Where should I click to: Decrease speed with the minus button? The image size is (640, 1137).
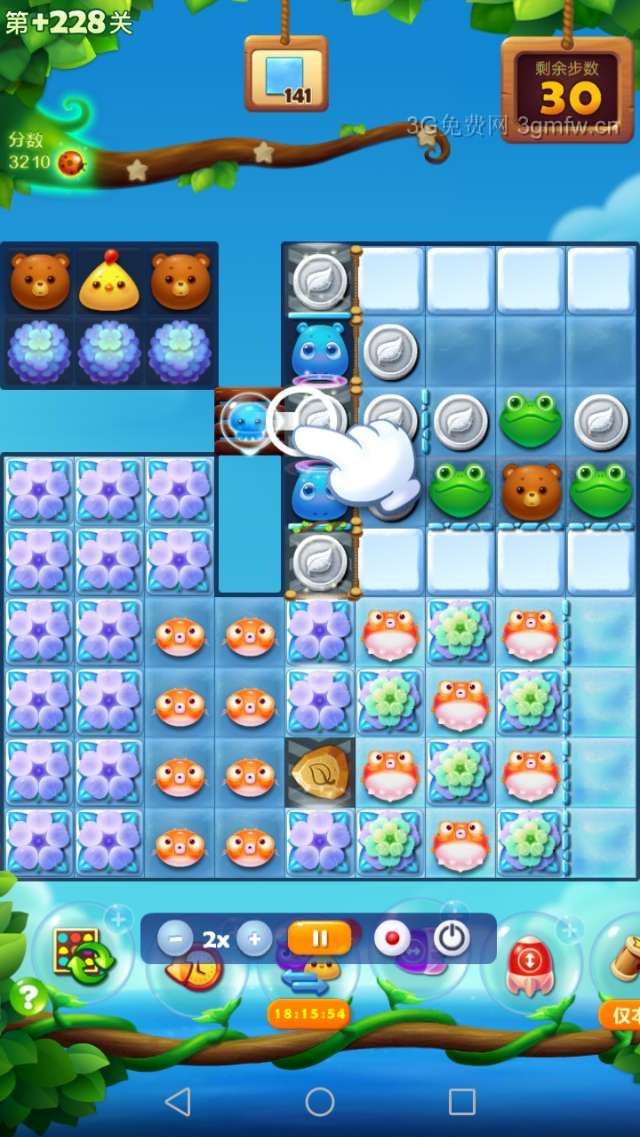pos(175,939)
